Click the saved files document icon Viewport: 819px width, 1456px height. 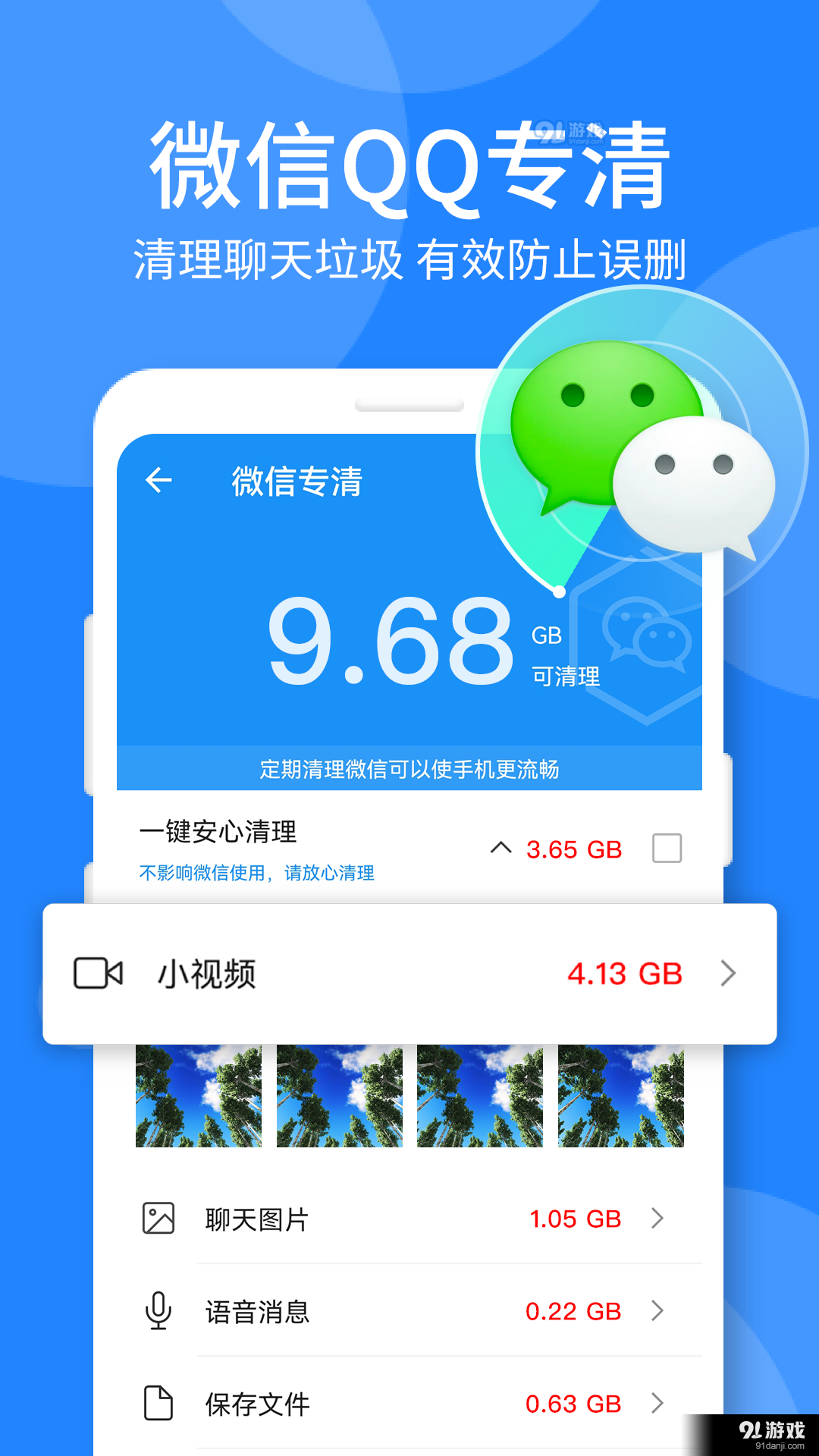coord(157,1404)
